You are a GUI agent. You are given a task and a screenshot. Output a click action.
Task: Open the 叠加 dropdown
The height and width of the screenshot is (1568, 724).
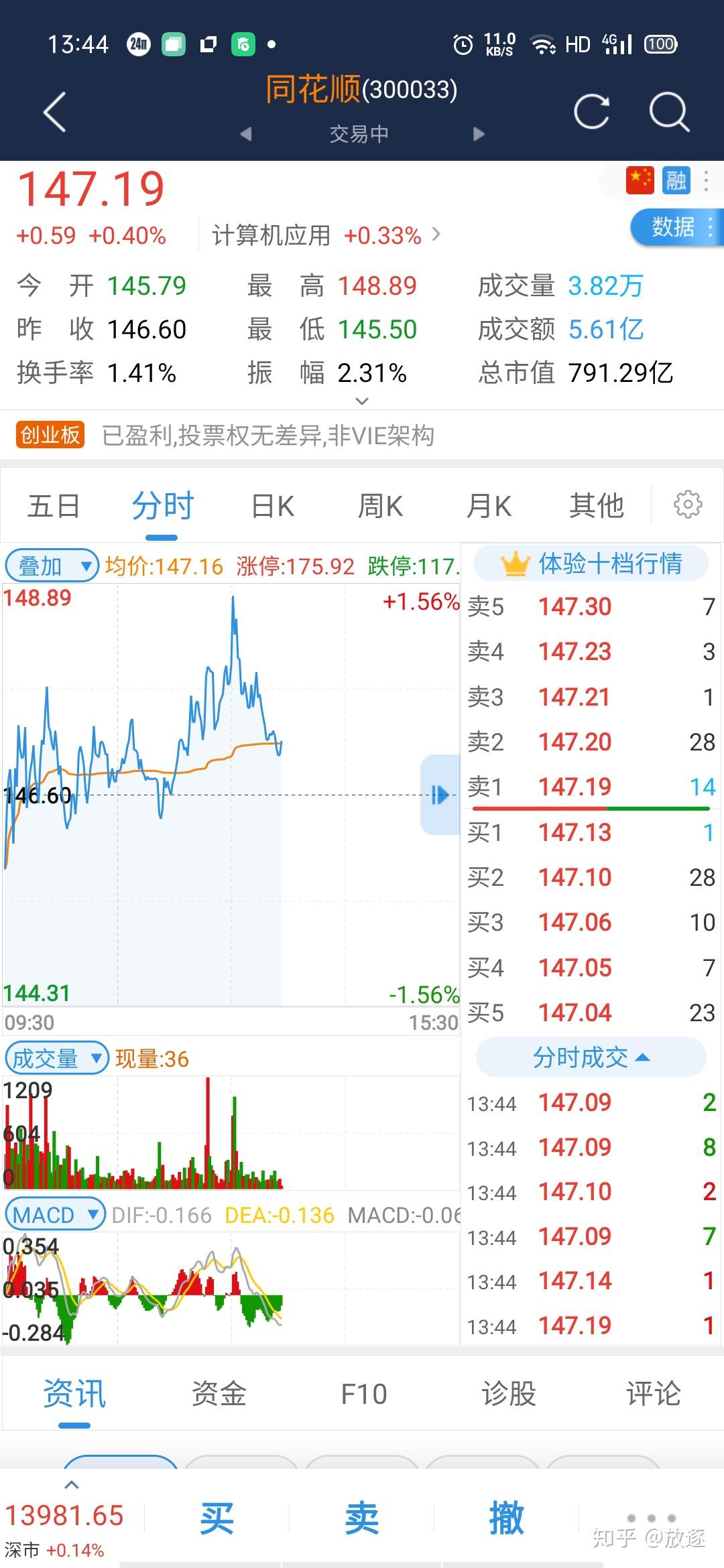click(52, 566)
